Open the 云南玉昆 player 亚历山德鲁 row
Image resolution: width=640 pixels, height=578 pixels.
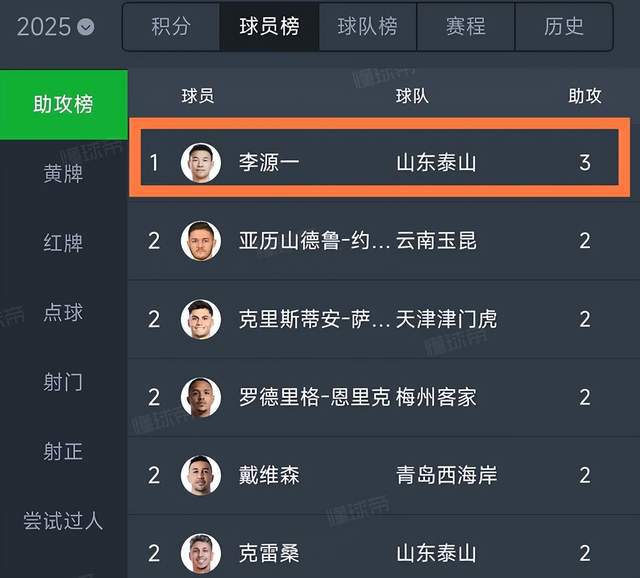point(384,241)
